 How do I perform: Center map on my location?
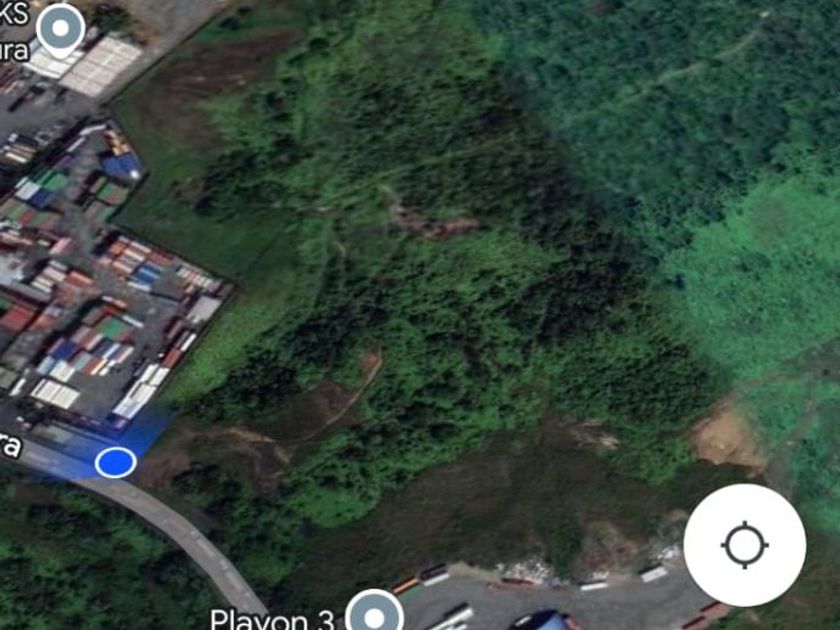[744, 545]
